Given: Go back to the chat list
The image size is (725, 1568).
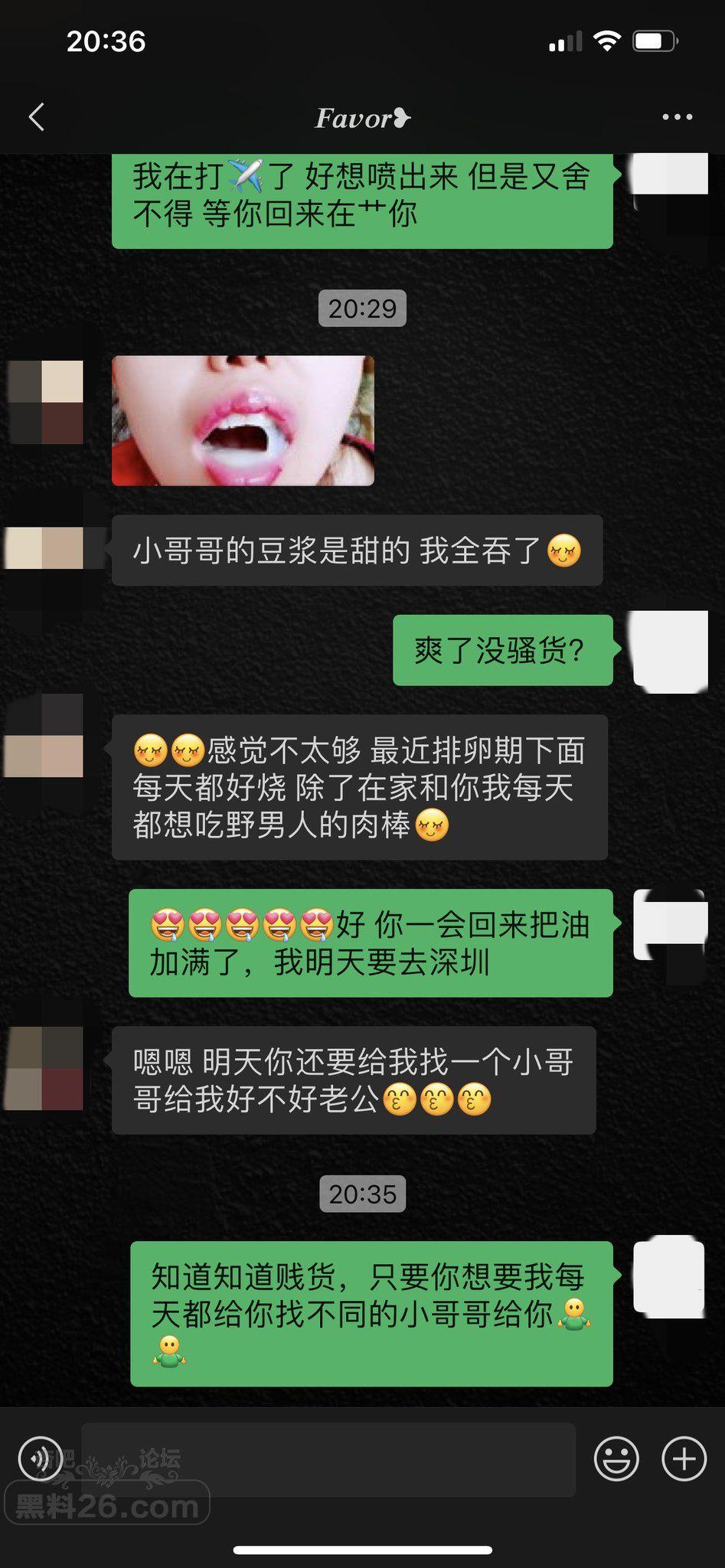Looking at the screenshot, I should tap(37, 117).
